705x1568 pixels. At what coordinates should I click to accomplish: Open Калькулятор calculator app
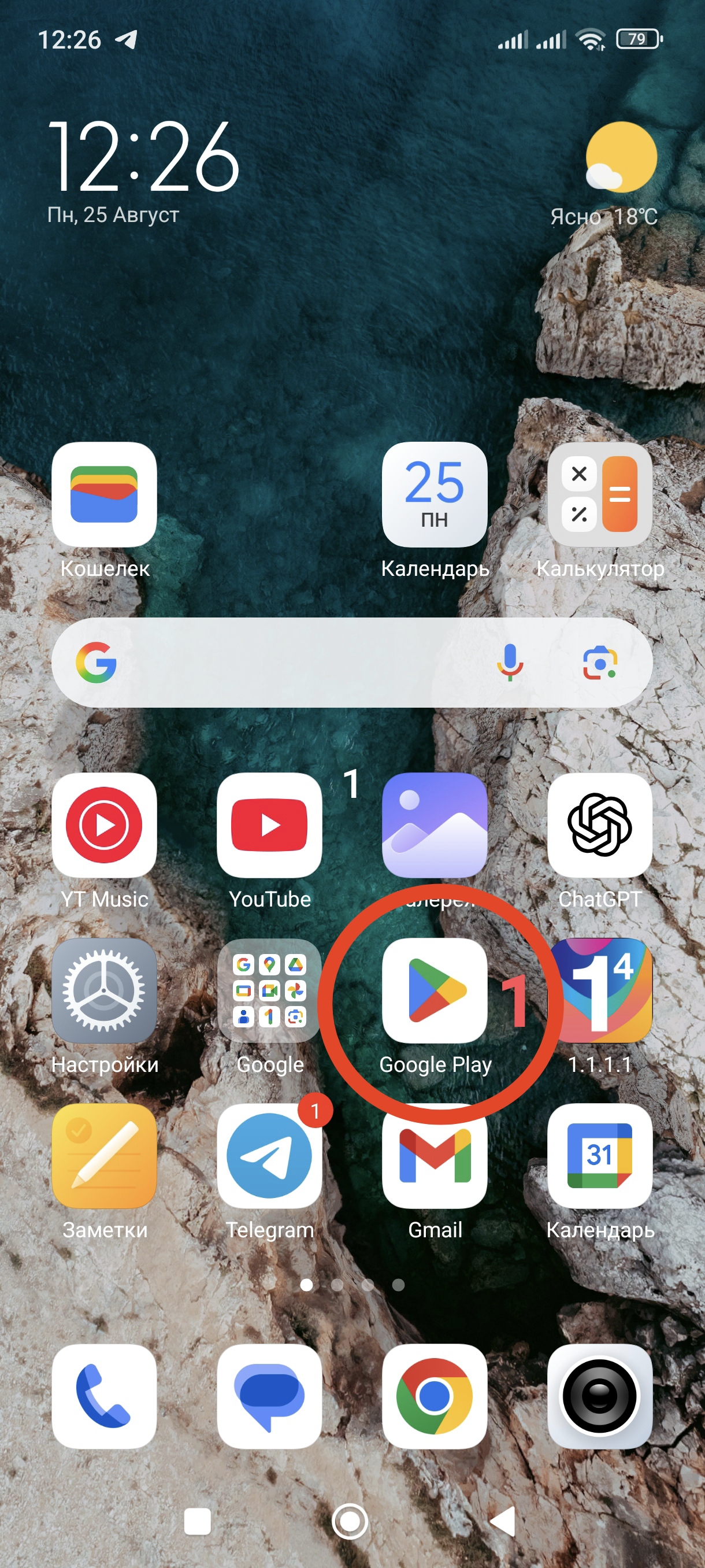click(x=599, y=495)
